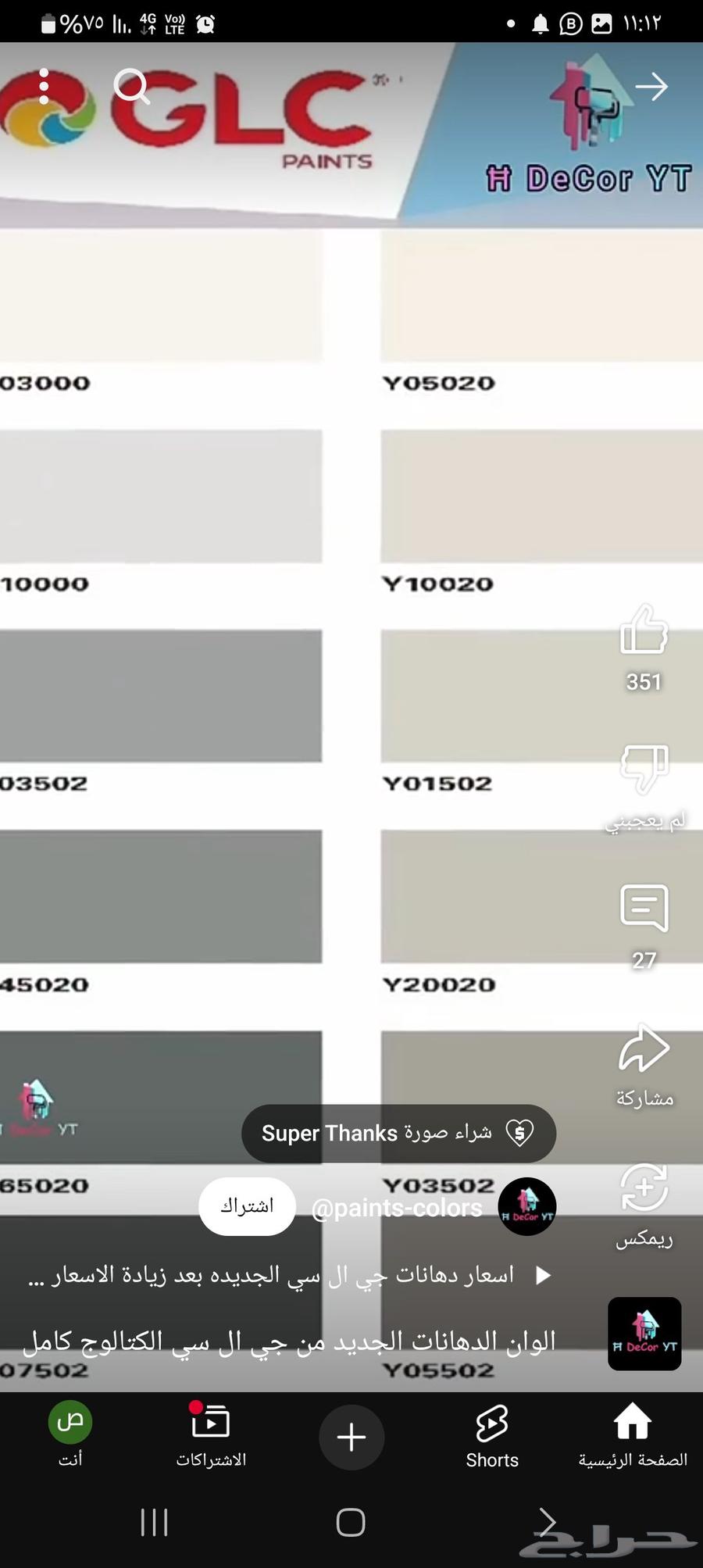Open the three-dot overflow menu

pos(44,86)
